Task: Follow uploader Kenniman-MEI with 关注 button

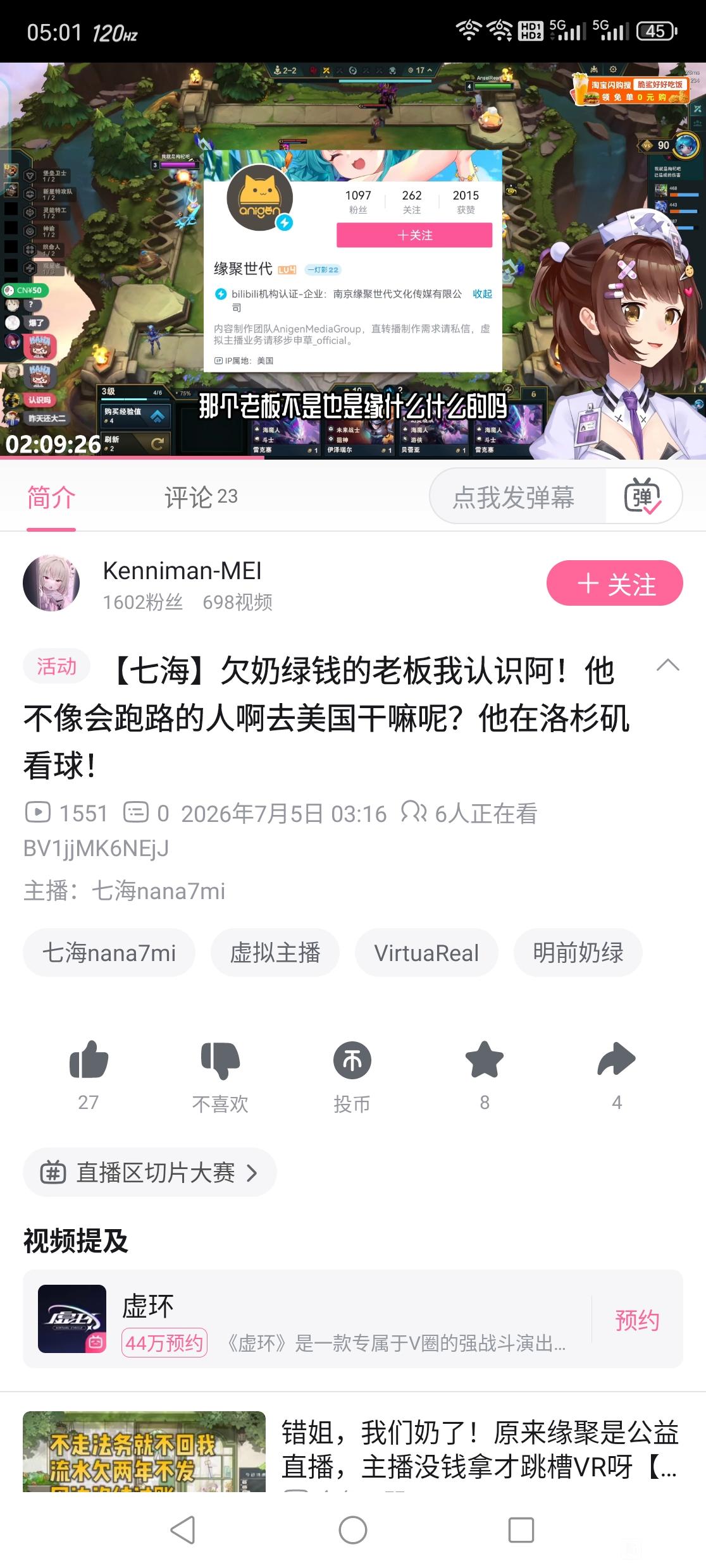Action: (614, 583)
